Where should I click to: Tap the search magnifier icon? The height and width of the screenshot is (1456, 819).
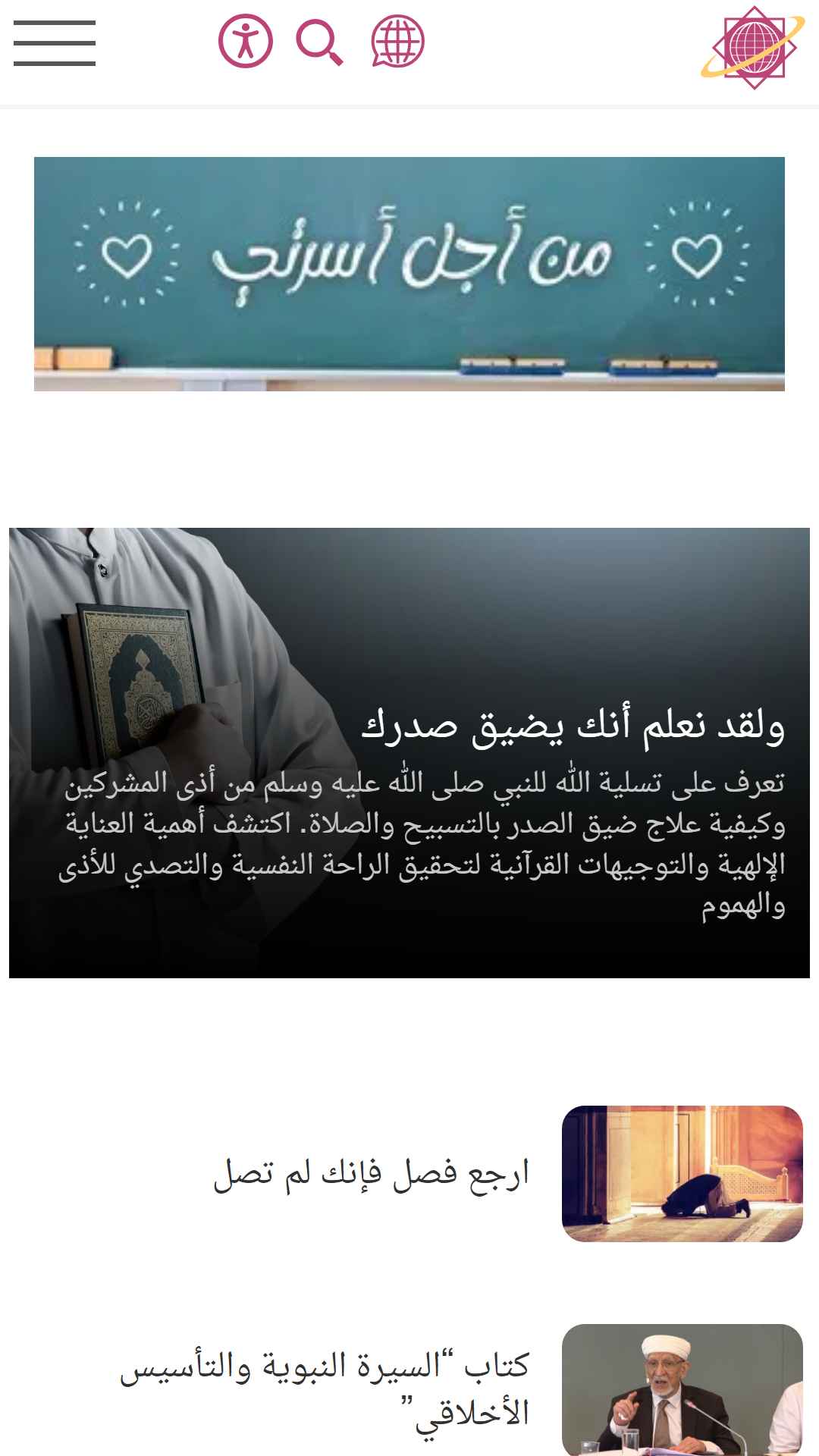[x=319, y=42]
